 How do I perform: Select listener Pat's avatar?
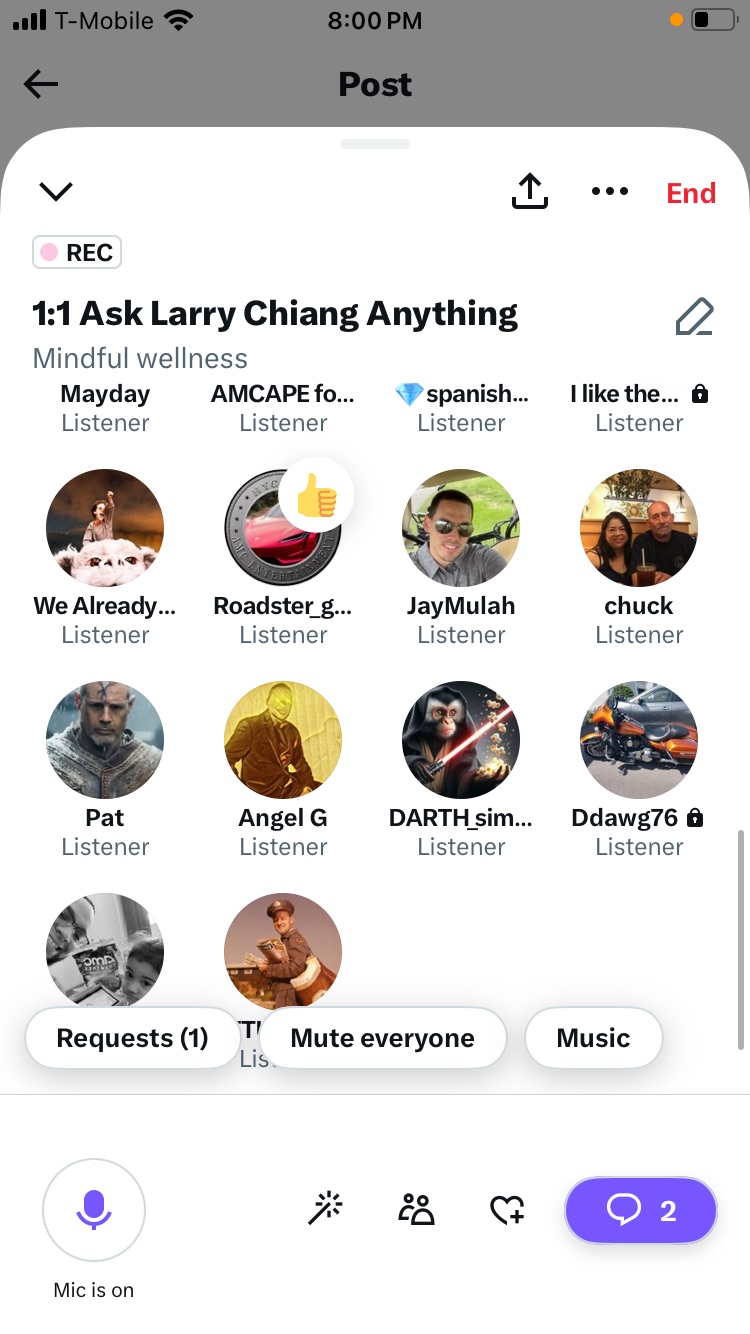(x=105, y=740)
